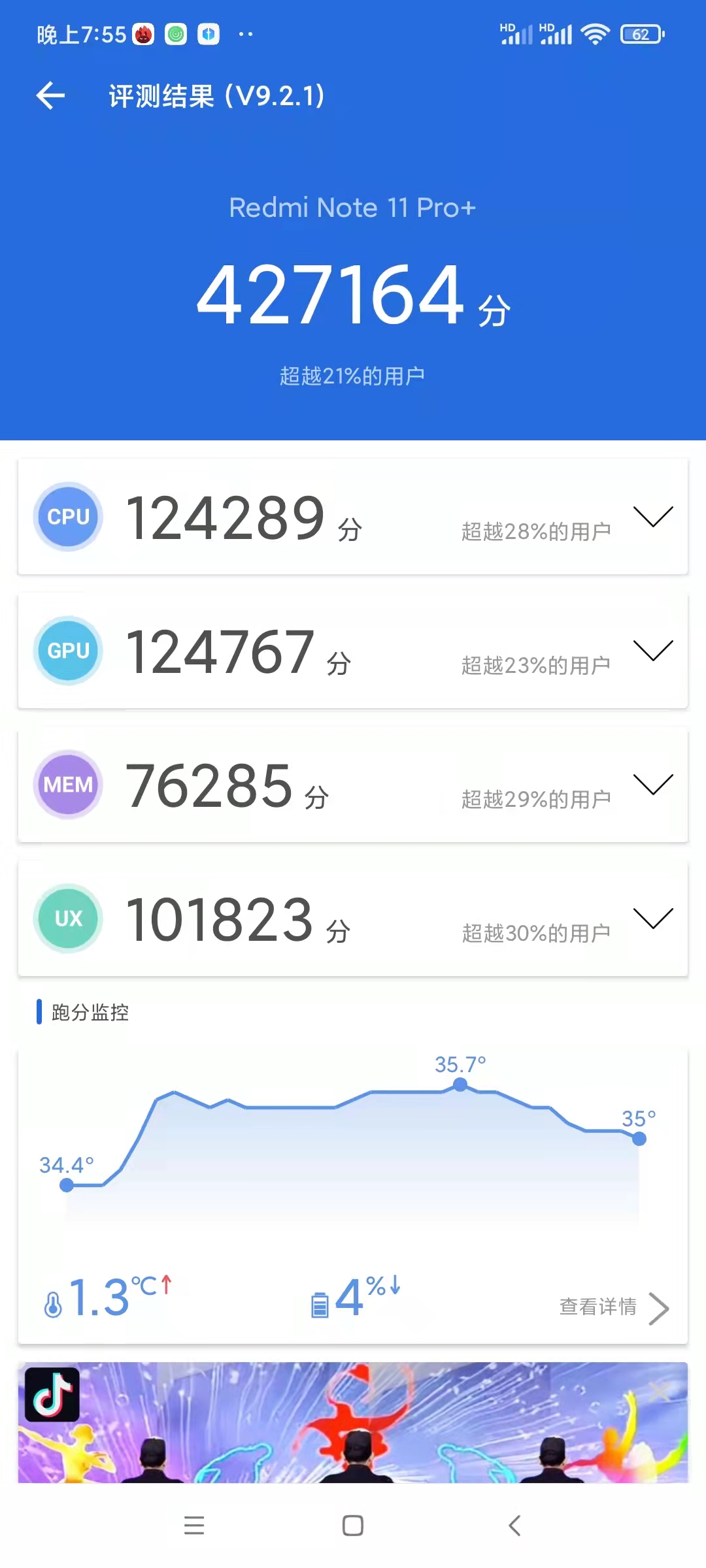Expand the CPU score details
706x1568 pixels.
tap(653, 517)
